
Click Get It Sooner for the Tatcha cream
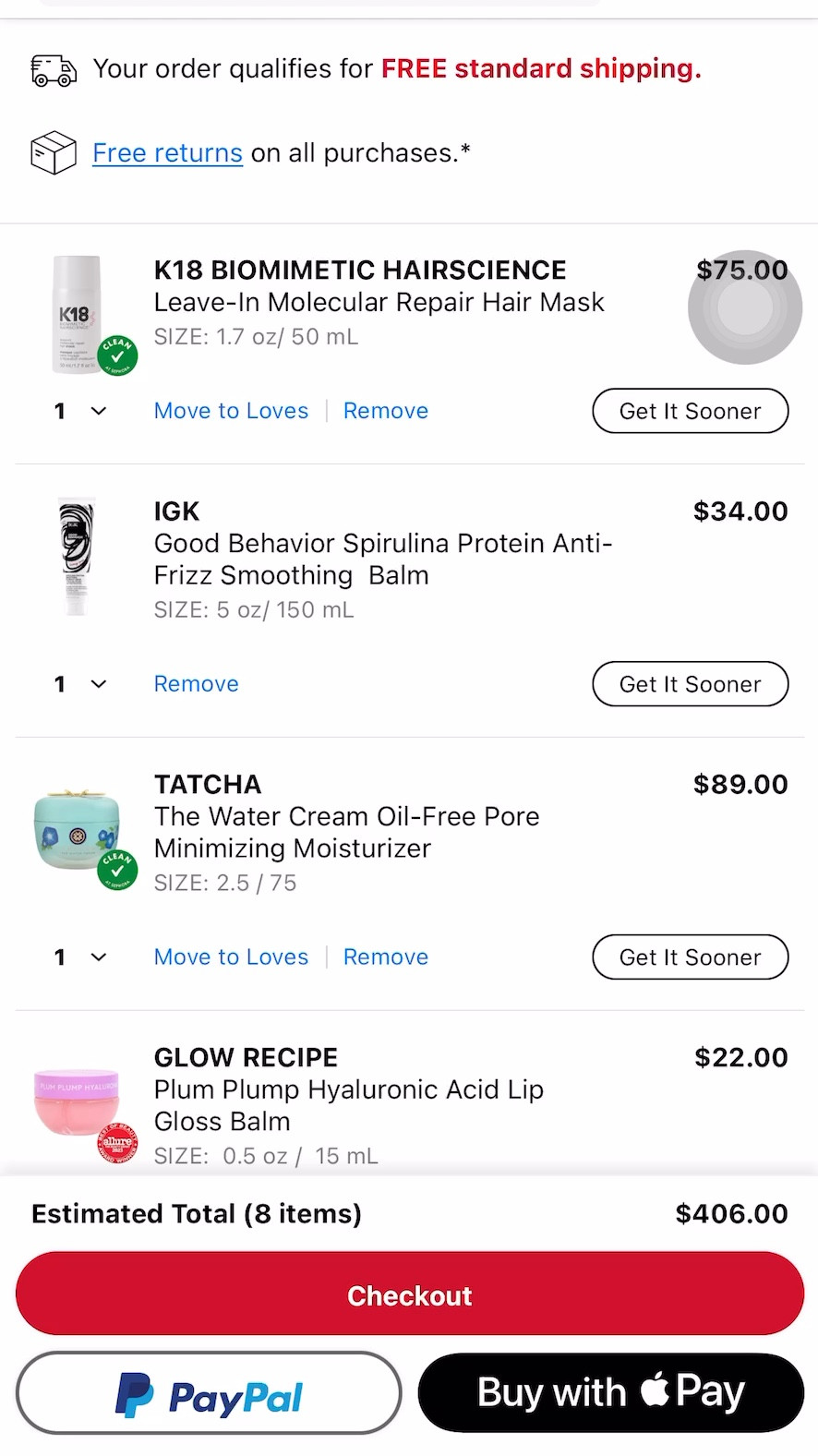(690, 957)
